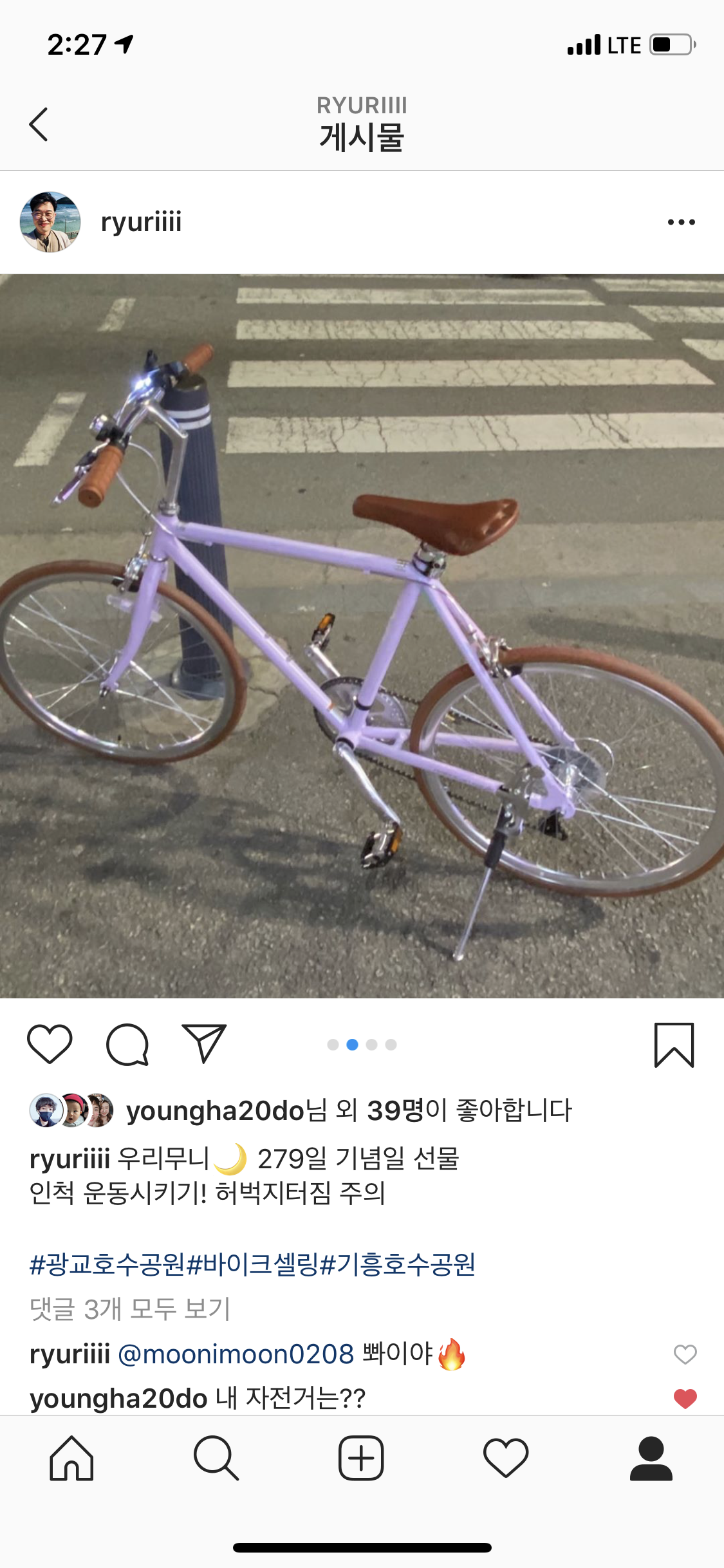This screenshot has width=724, height=1568.
Task: Open the #기흥호수공원 hashtag
Action: pos(398,1265)
